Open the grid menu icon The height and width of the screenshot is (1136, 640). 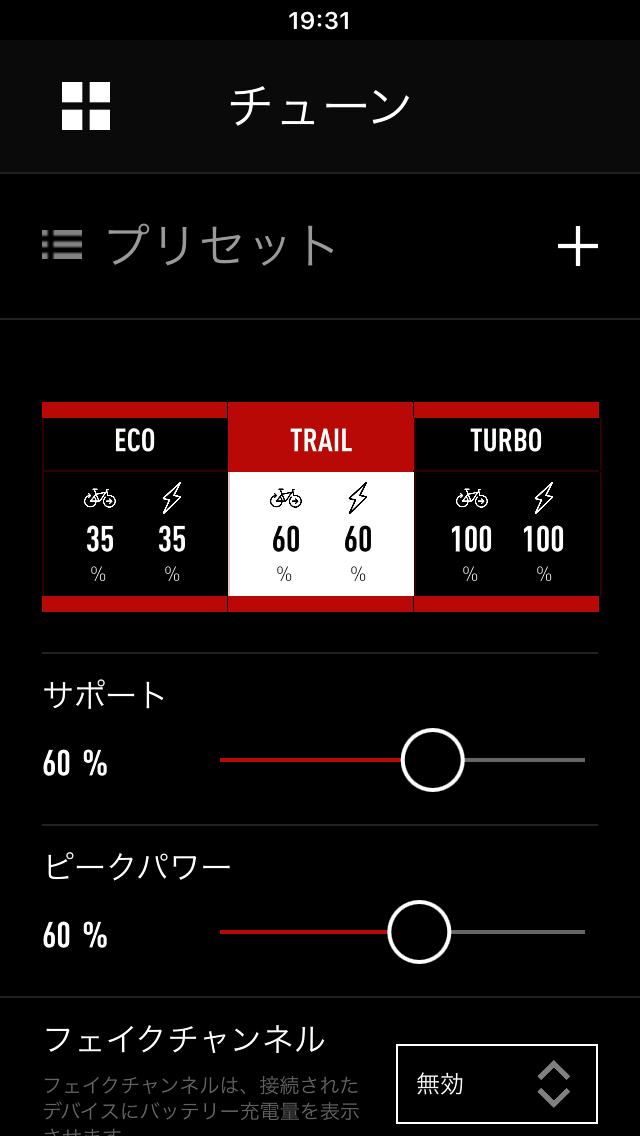(x=86, y=106)
